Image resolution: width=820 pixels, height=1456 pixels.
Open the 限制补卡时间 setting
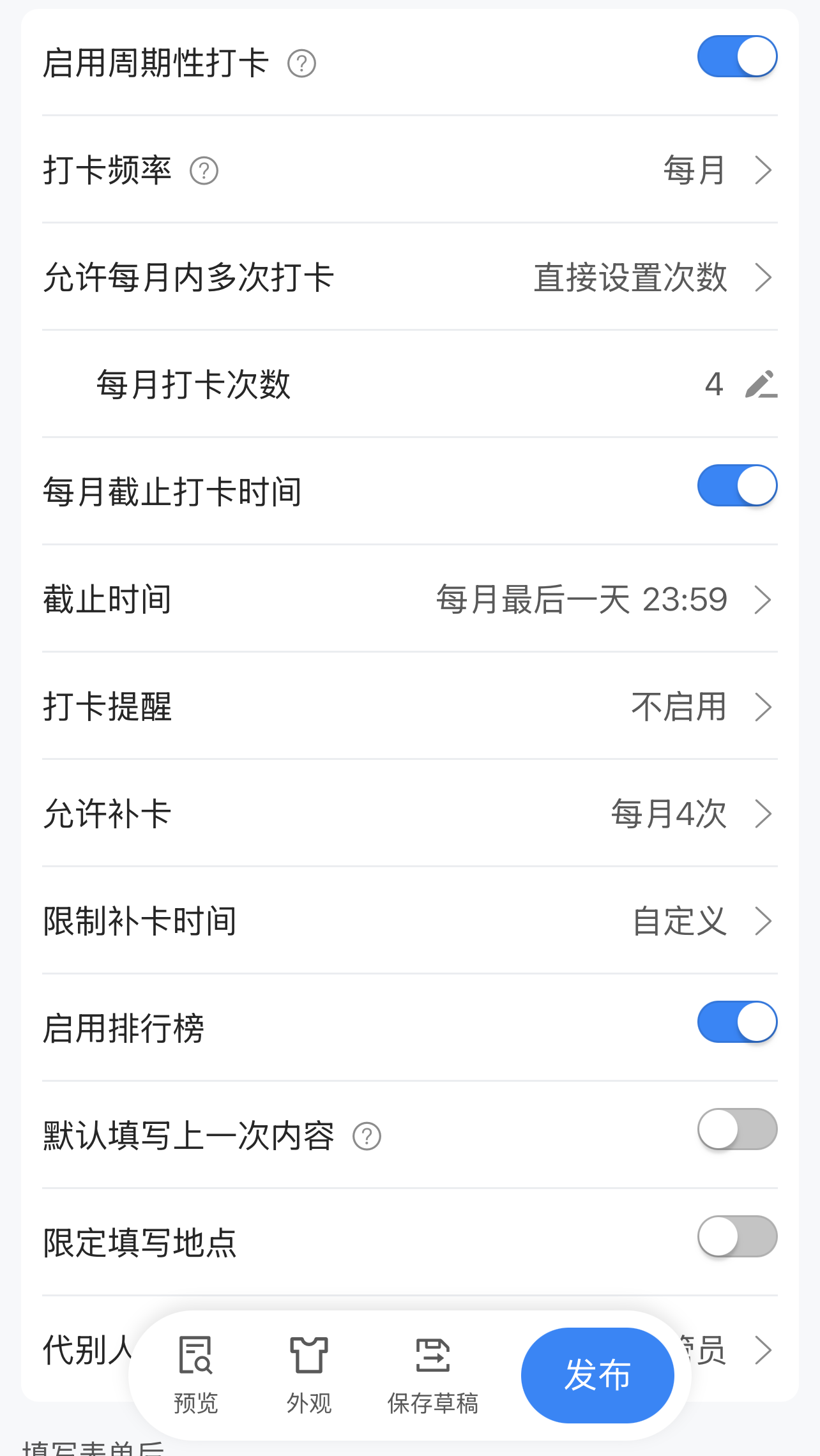410,921
